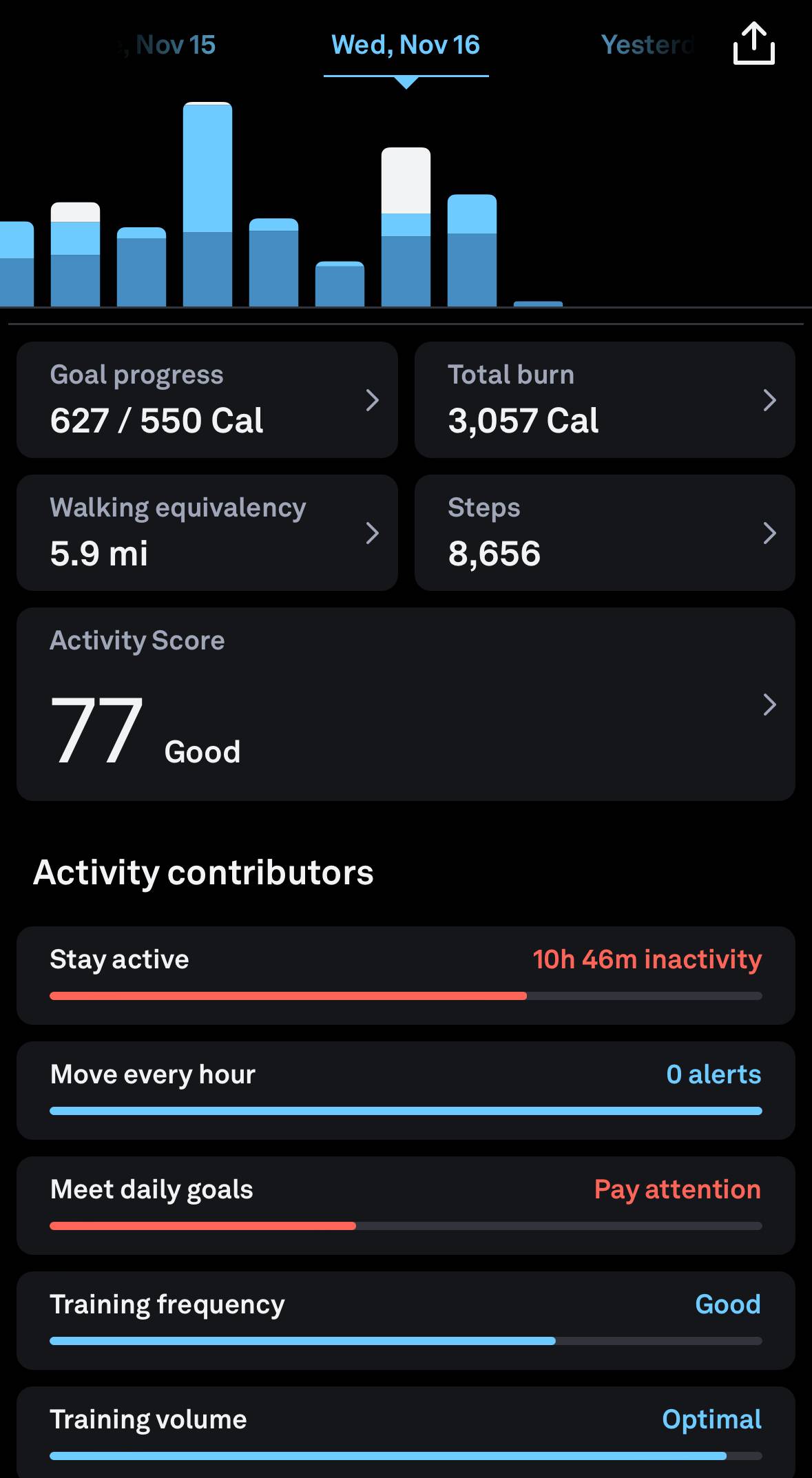
Task: Open the Stay active contributor
Action: coord(406,975)
